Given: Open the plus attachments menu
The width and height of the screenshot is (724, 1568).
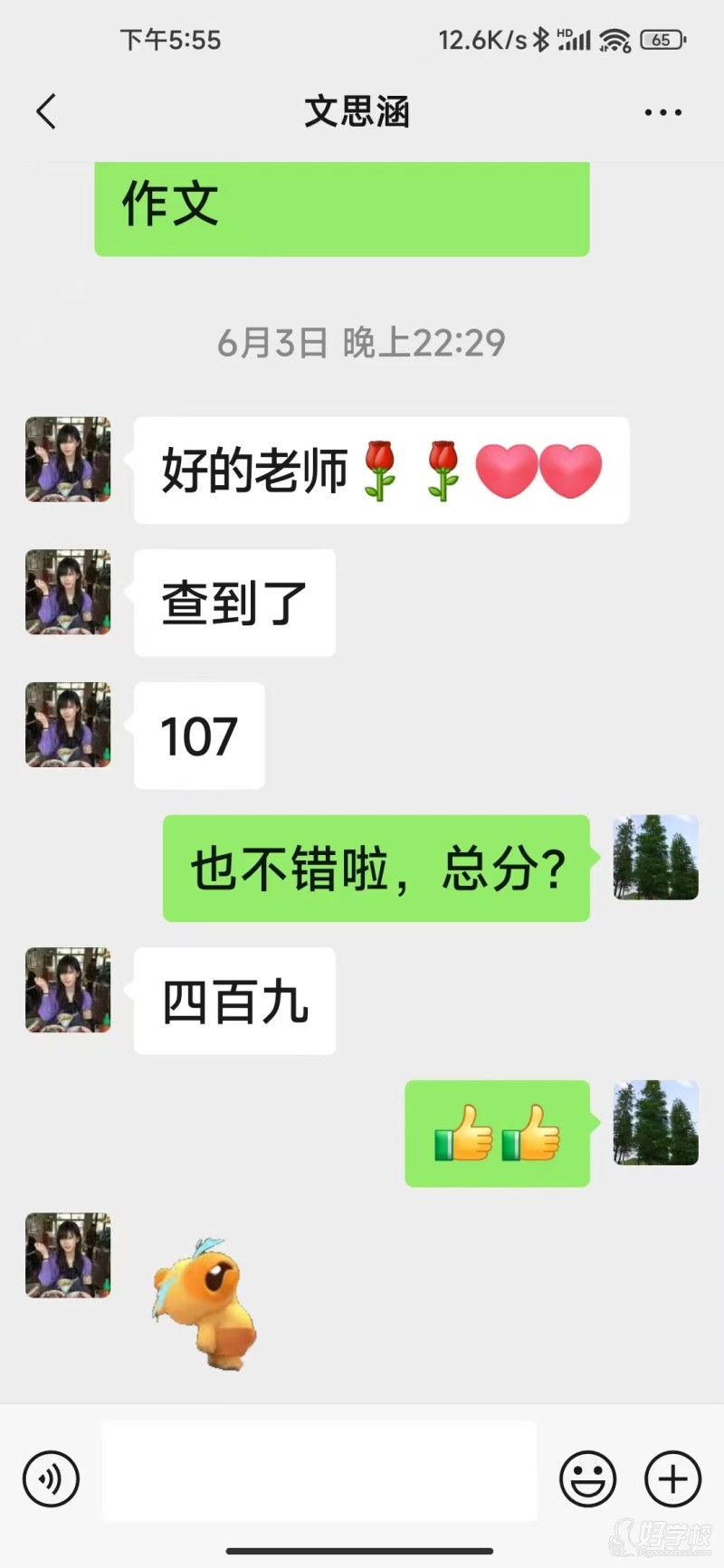Looking at the screenshot, I should point(672,1479).
